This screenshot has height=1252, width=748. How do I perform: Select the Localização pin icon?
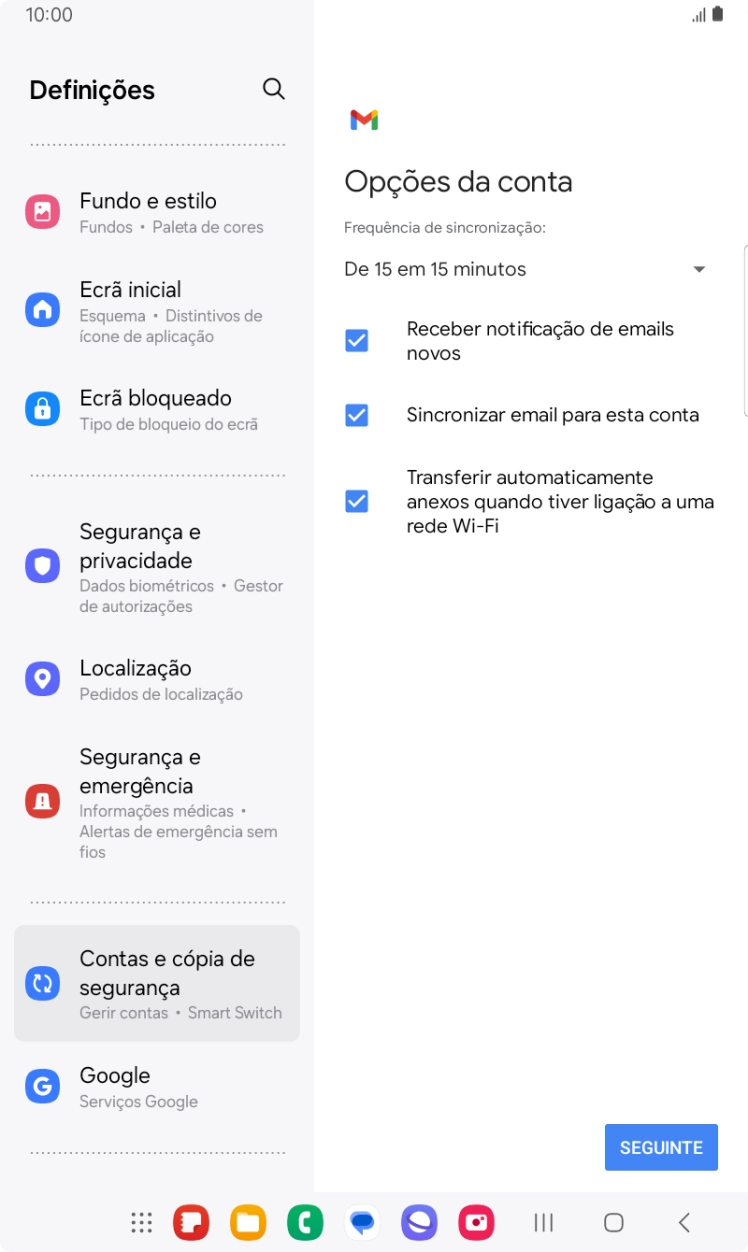42,678
